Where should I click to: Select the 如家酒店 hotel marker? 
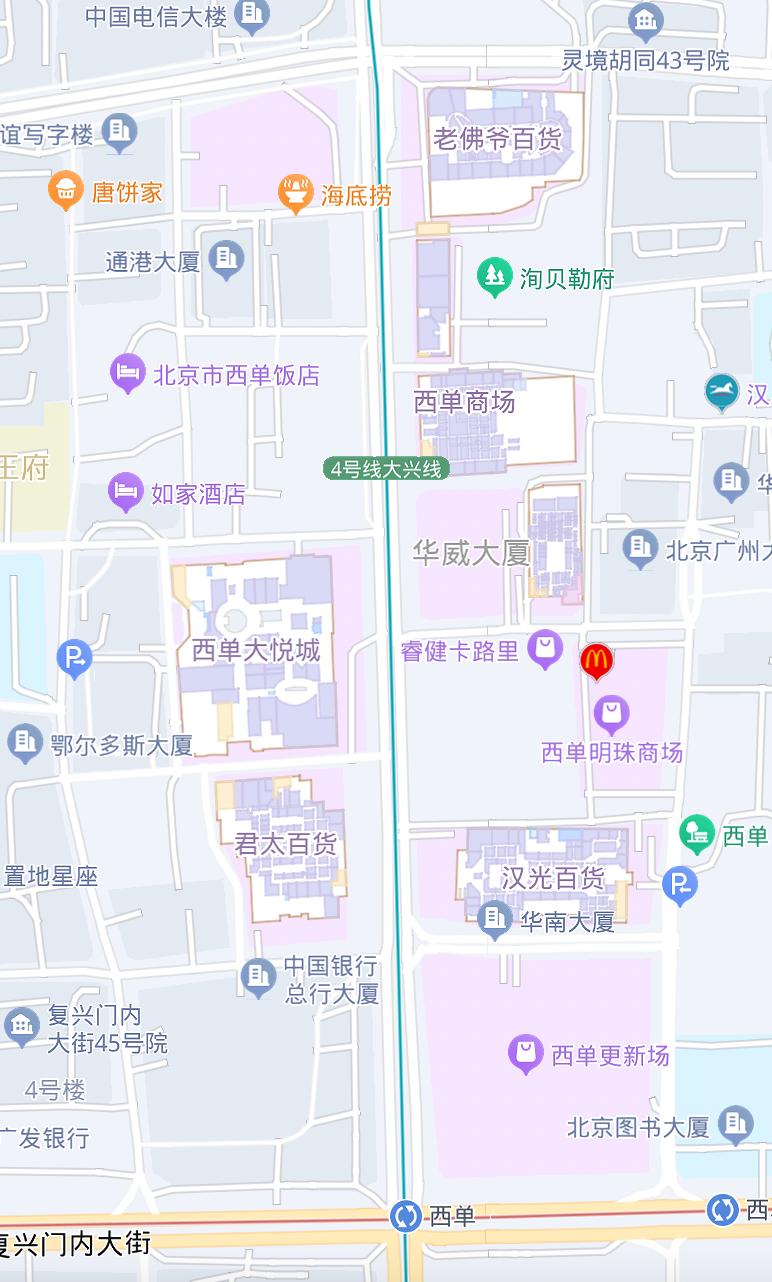coord(125,492)
